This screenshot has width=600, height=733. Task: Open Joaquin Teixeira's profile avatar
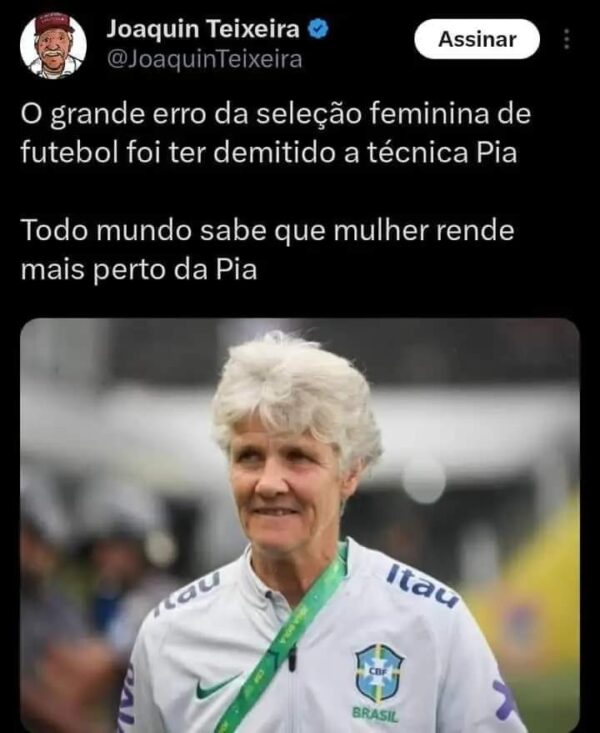[x=53, y=45]
